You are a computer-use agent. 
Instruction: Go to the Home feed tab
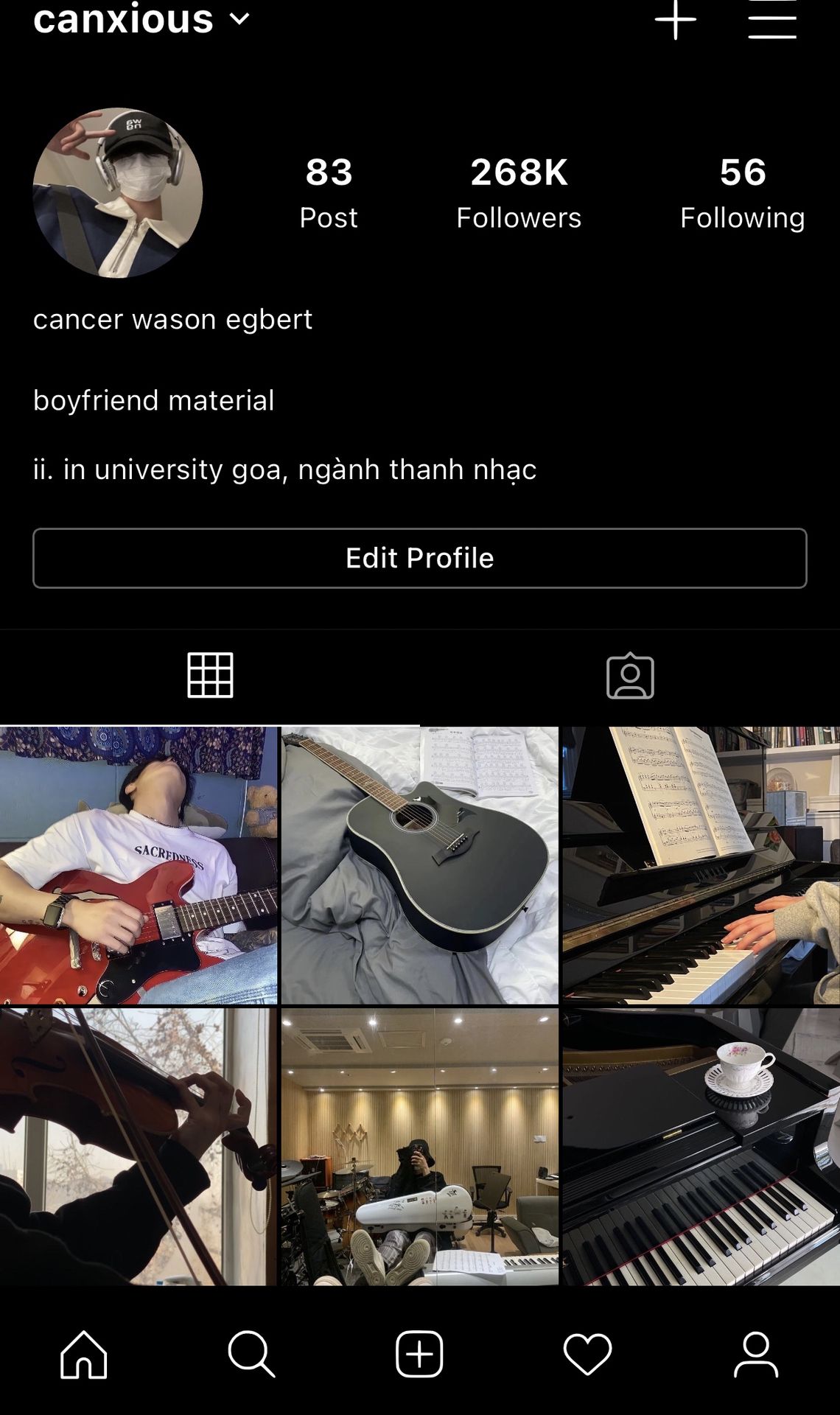pos(84,1354)
